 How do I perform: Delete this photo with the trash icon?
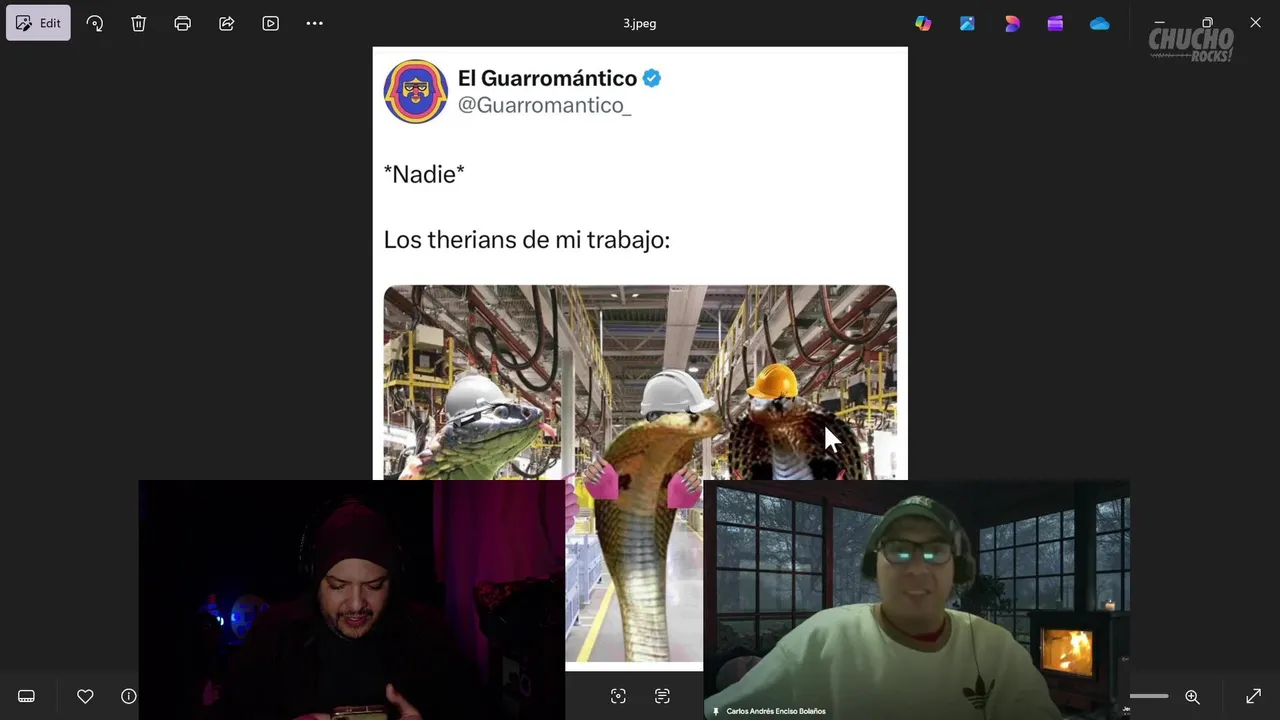[139, 23]
